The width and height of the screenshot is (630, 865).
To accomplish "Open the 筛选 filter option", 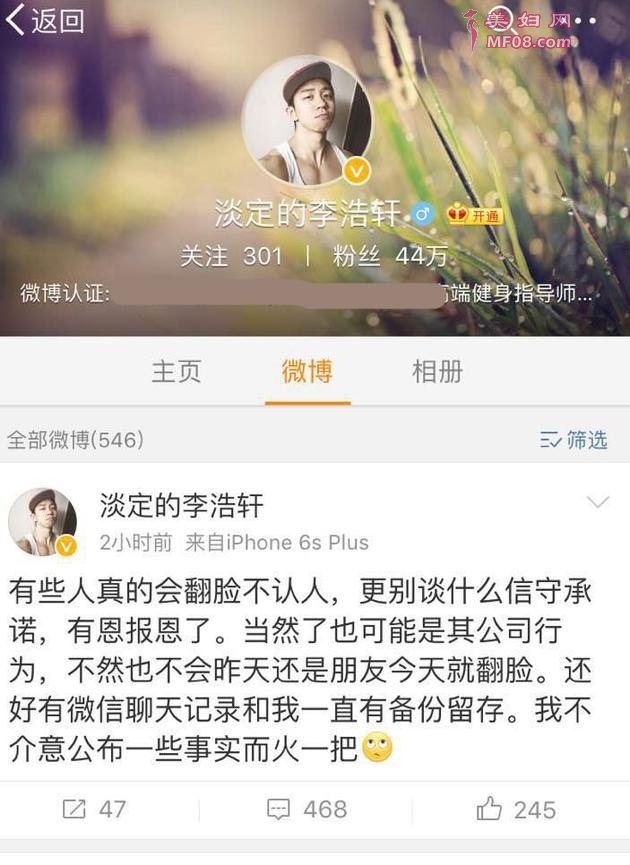I will coord(574,439).
